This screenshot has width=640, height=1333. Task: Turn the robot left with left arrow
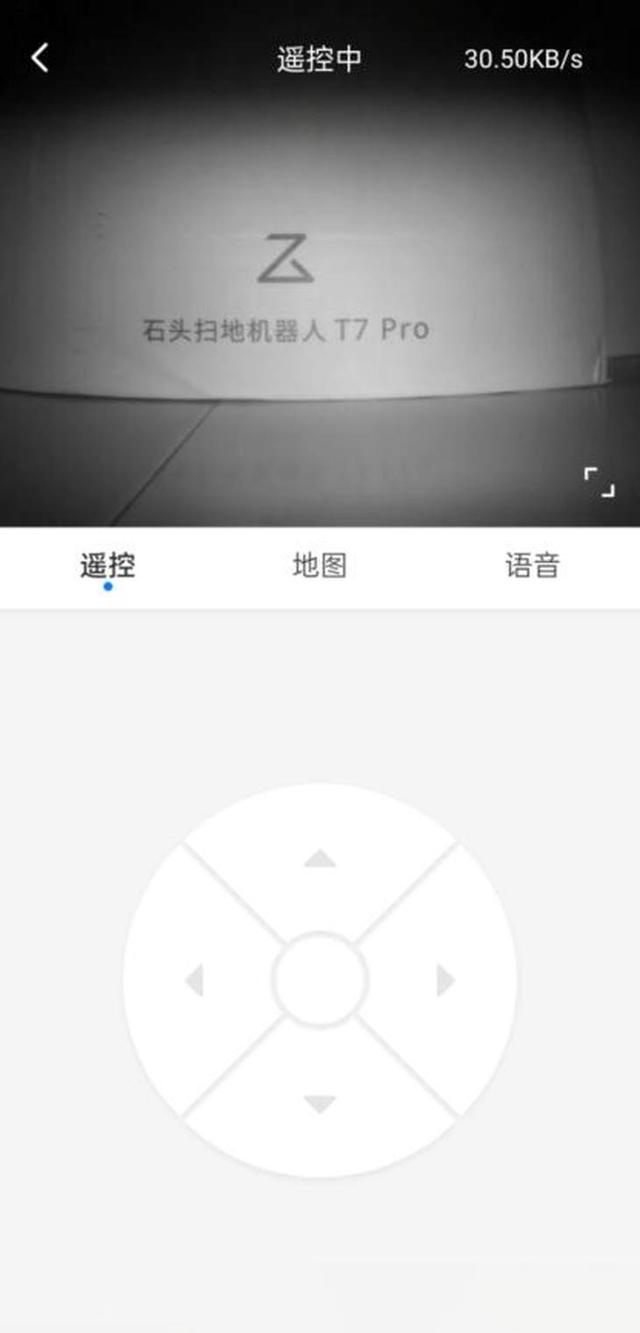click(x=195, y=980)
